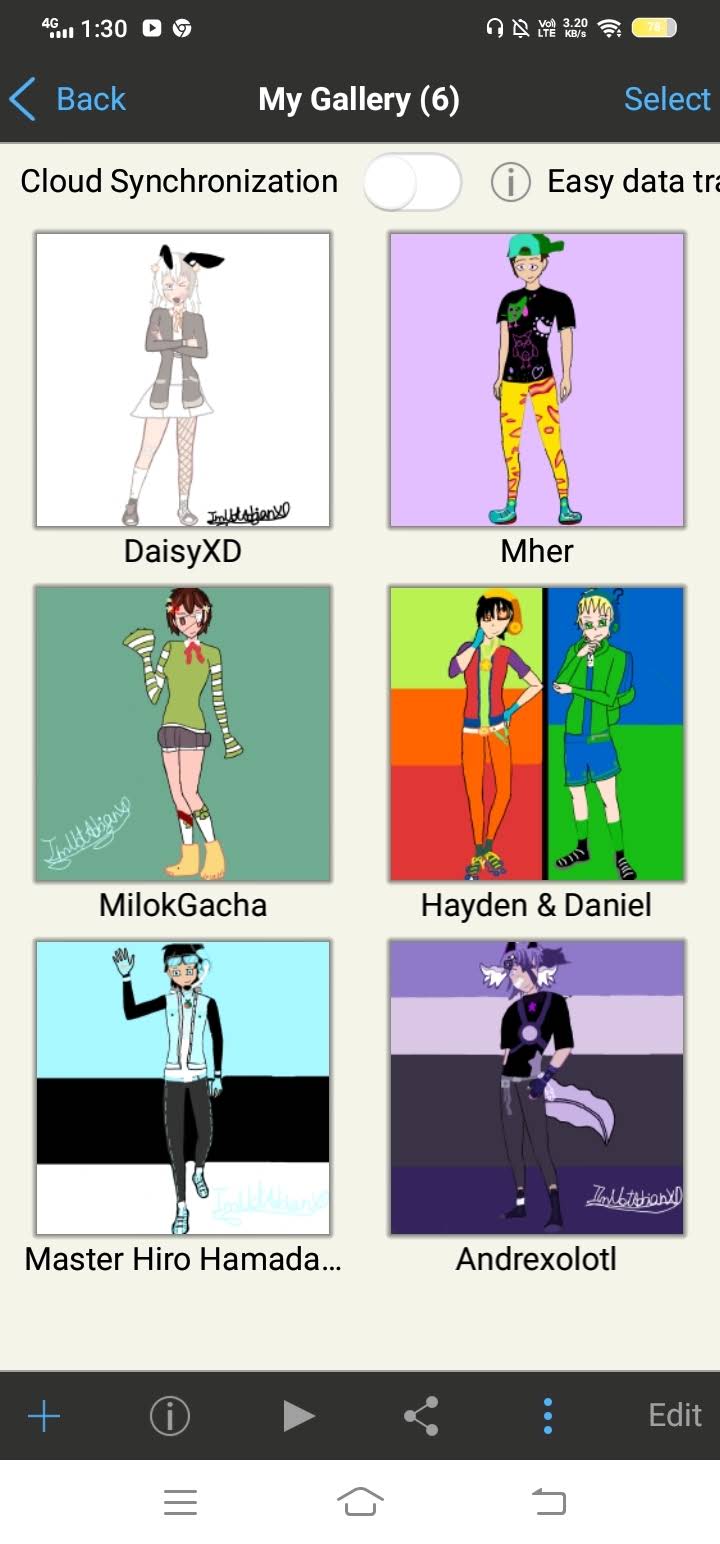Open the DaisyXD artwork
The image size is (720, 1544).
click(183, 380)
